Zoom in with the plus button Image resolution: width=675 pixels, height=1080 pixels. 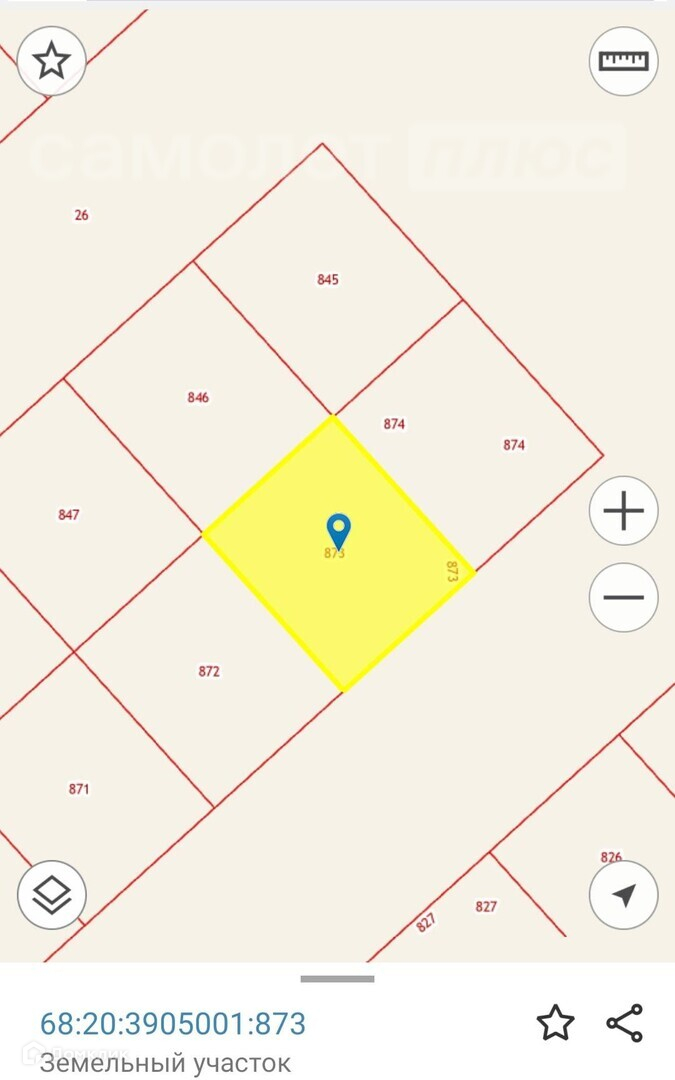pyautogui.click(x=623, y=511)
